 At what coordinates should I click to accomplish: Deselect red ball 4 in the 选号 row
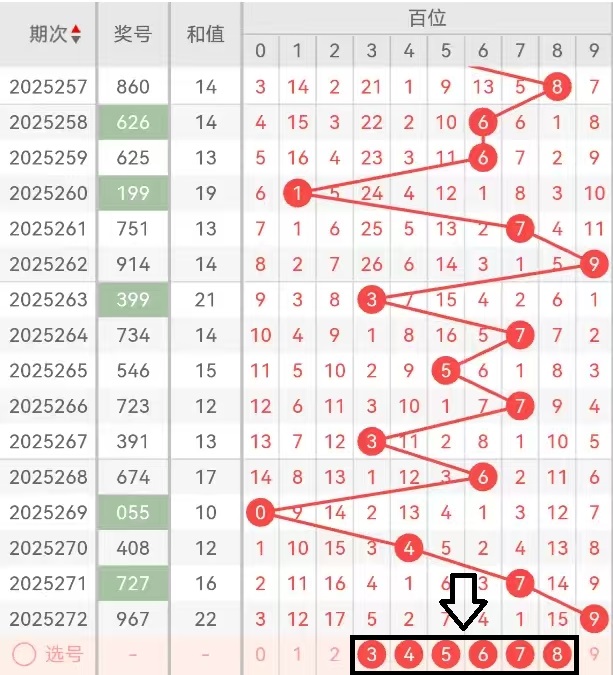(x=409, y=655)
